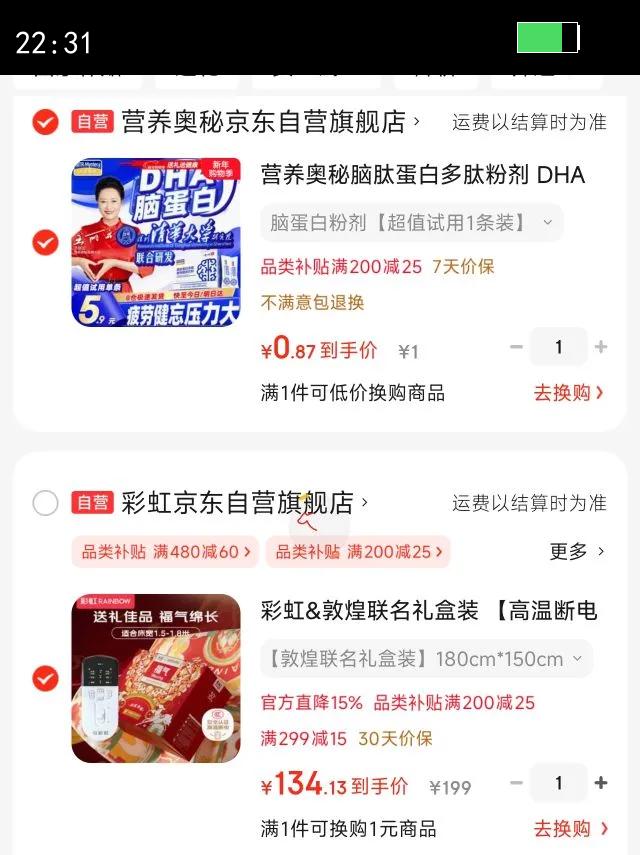Open the 彩虹&敦煌联名礼盒装 product image
Screen dimensions: 640x855
tap(156, 678)
